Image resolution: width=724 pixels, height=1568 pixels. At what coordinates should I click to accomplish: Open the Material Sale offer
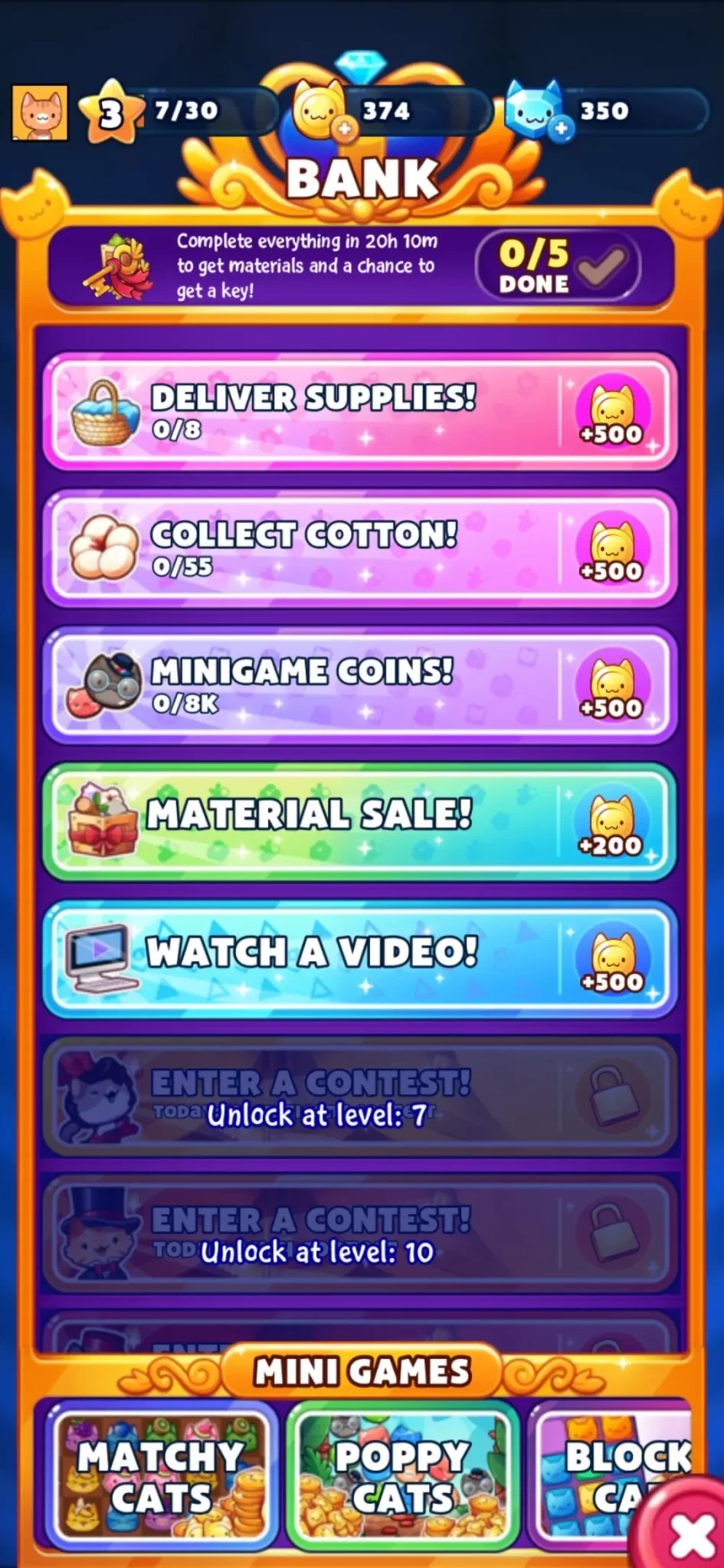coord(360,822)
